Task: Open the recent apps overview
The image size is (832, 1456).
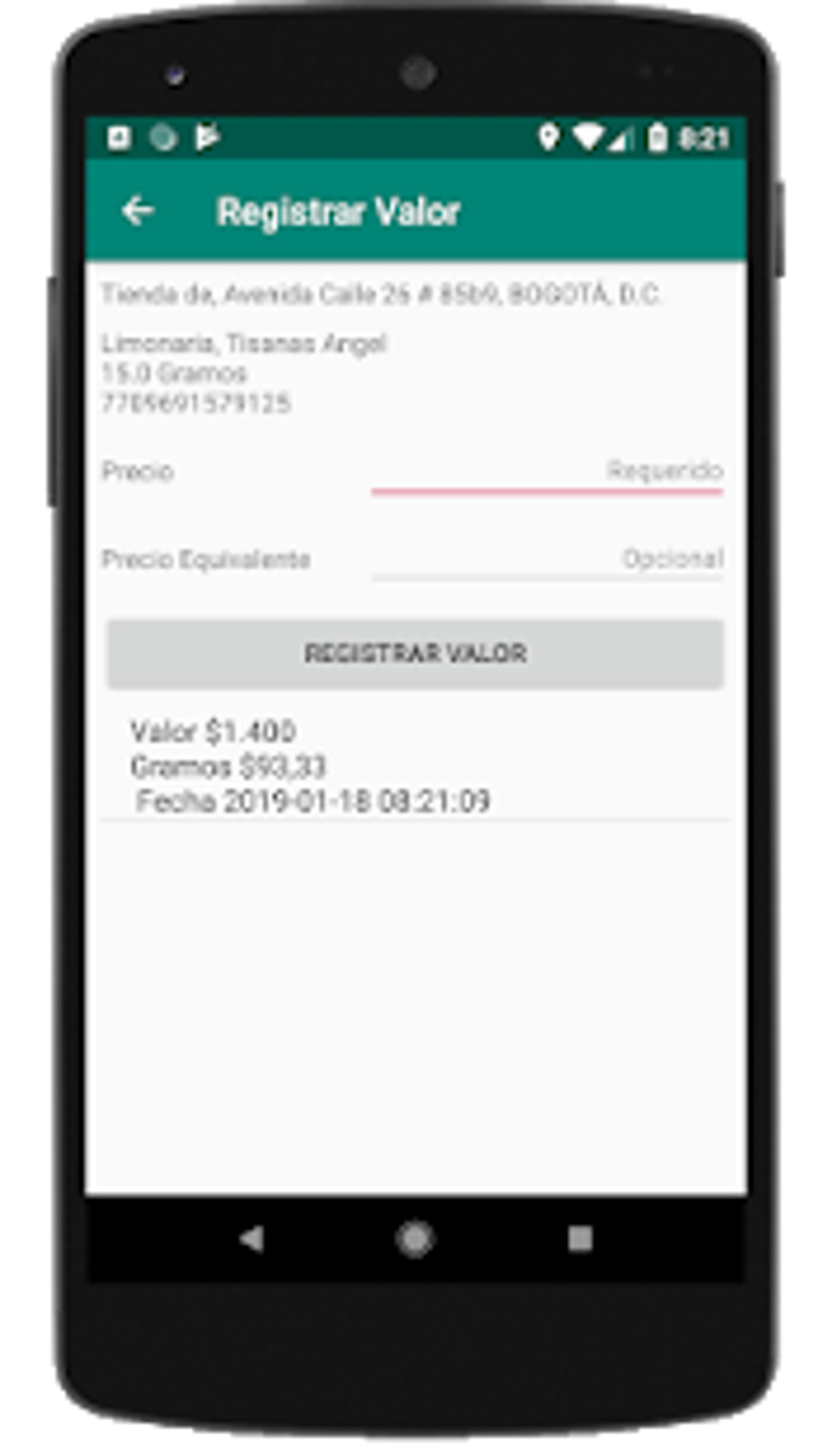Action: tap(580, 1239)
